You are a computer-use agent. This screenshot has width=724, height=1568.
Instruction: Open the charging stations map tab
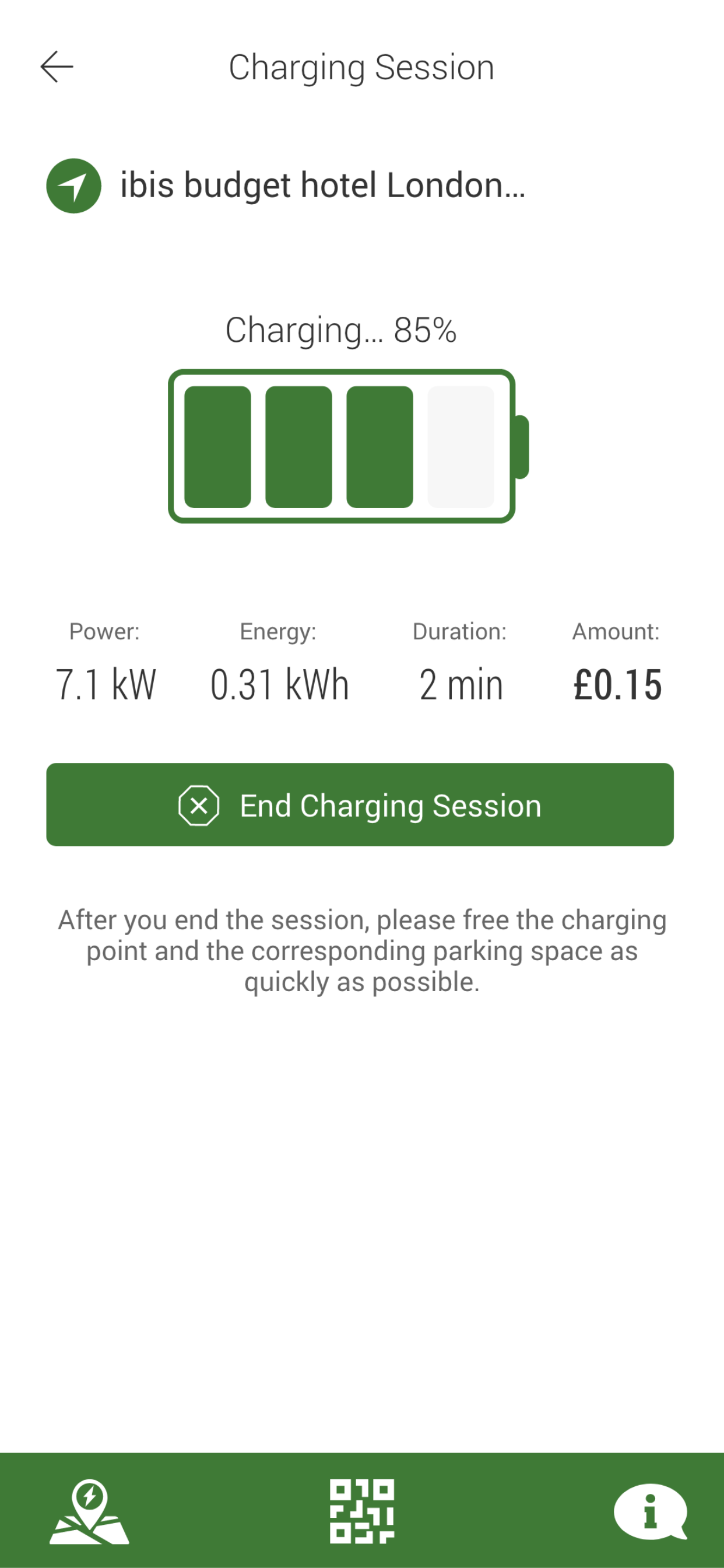89,1511
